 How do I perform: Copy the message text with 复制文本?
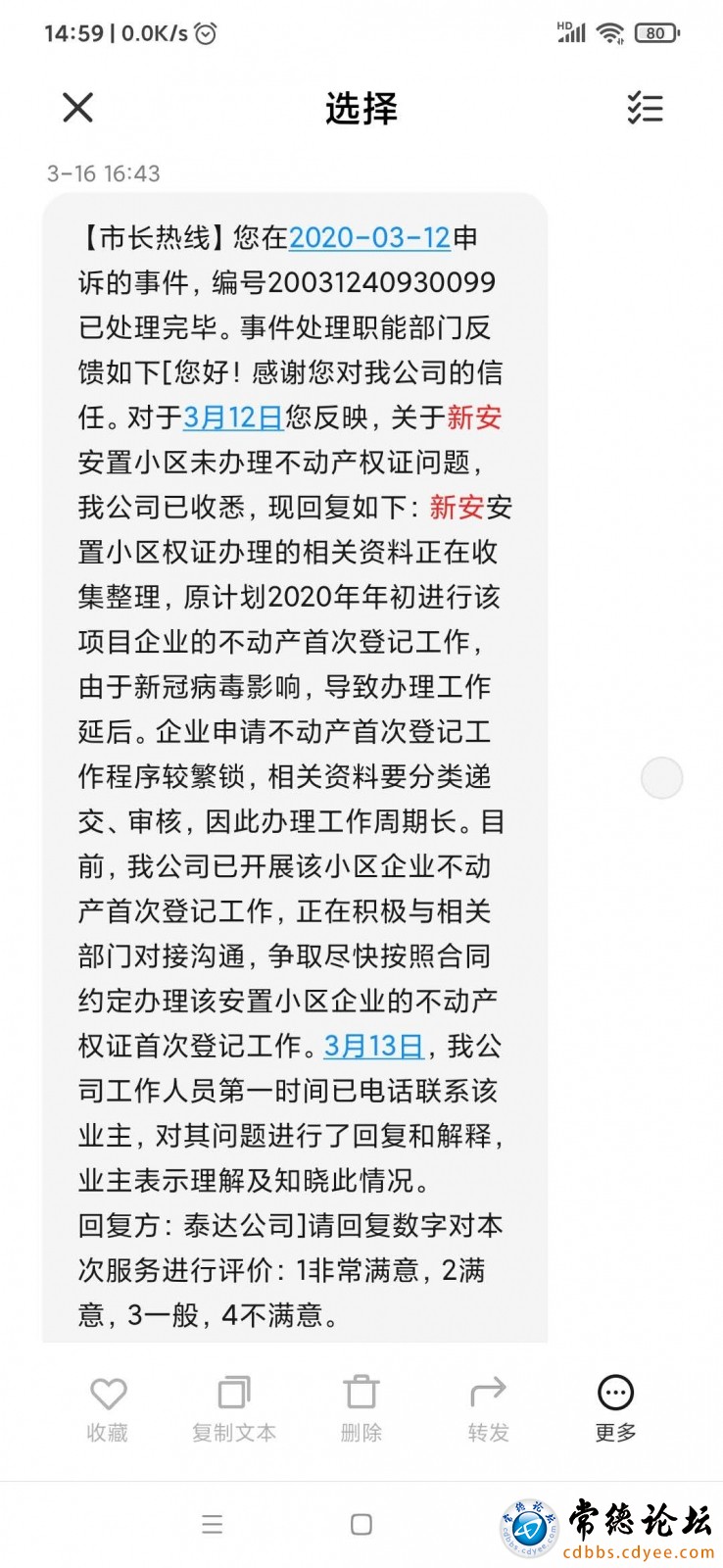tap(234, 1410)
